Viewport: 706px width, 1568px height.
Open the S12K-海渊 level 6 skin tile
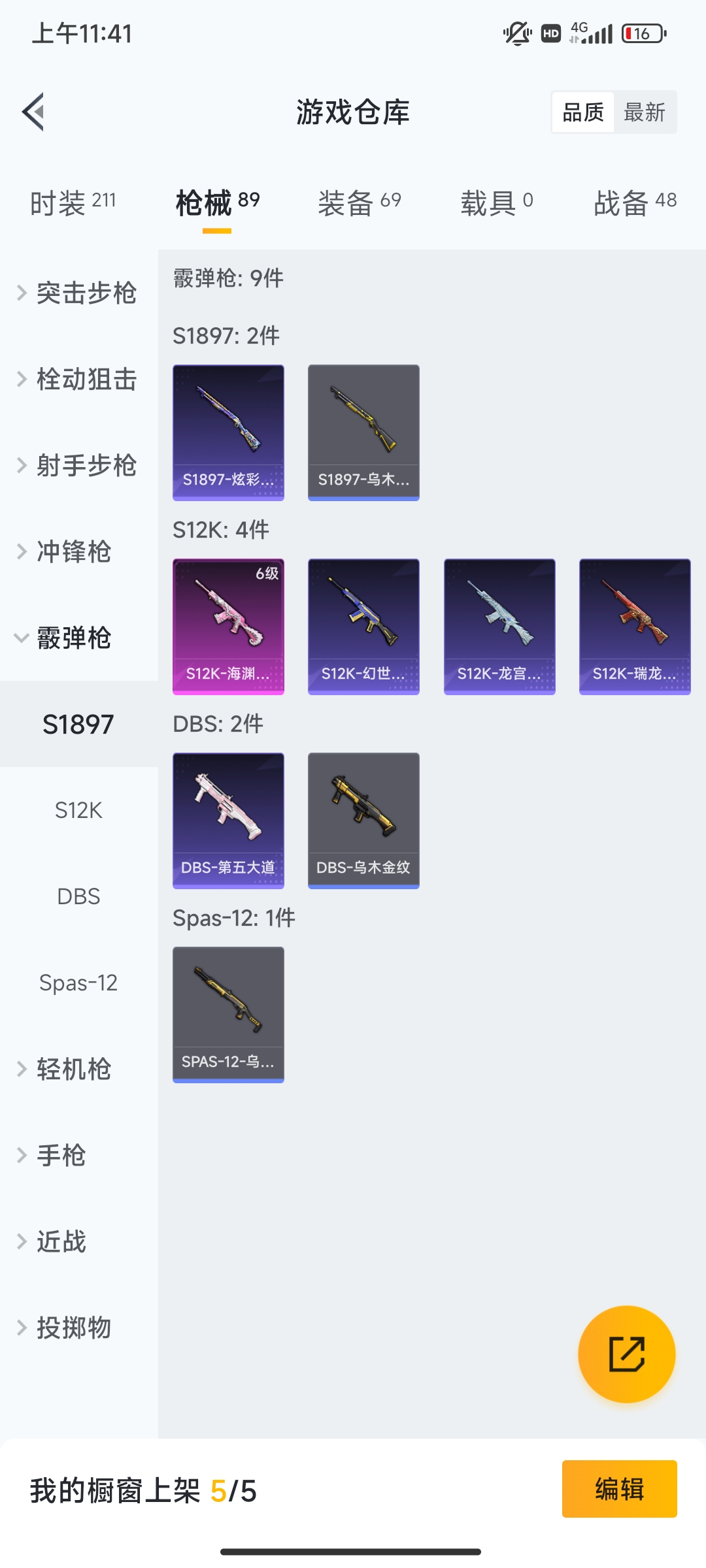coord(228,627)
